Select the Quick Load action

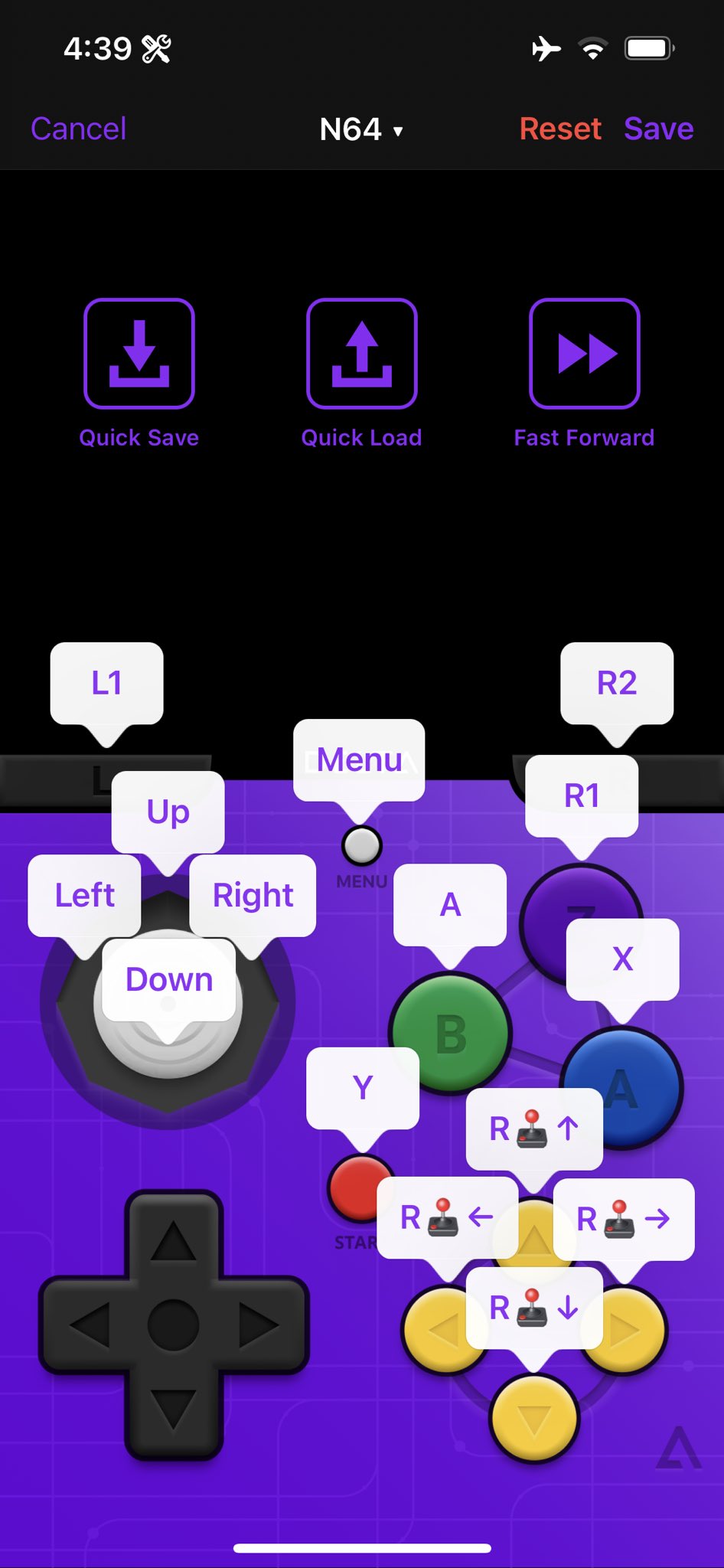coord(362,374)
